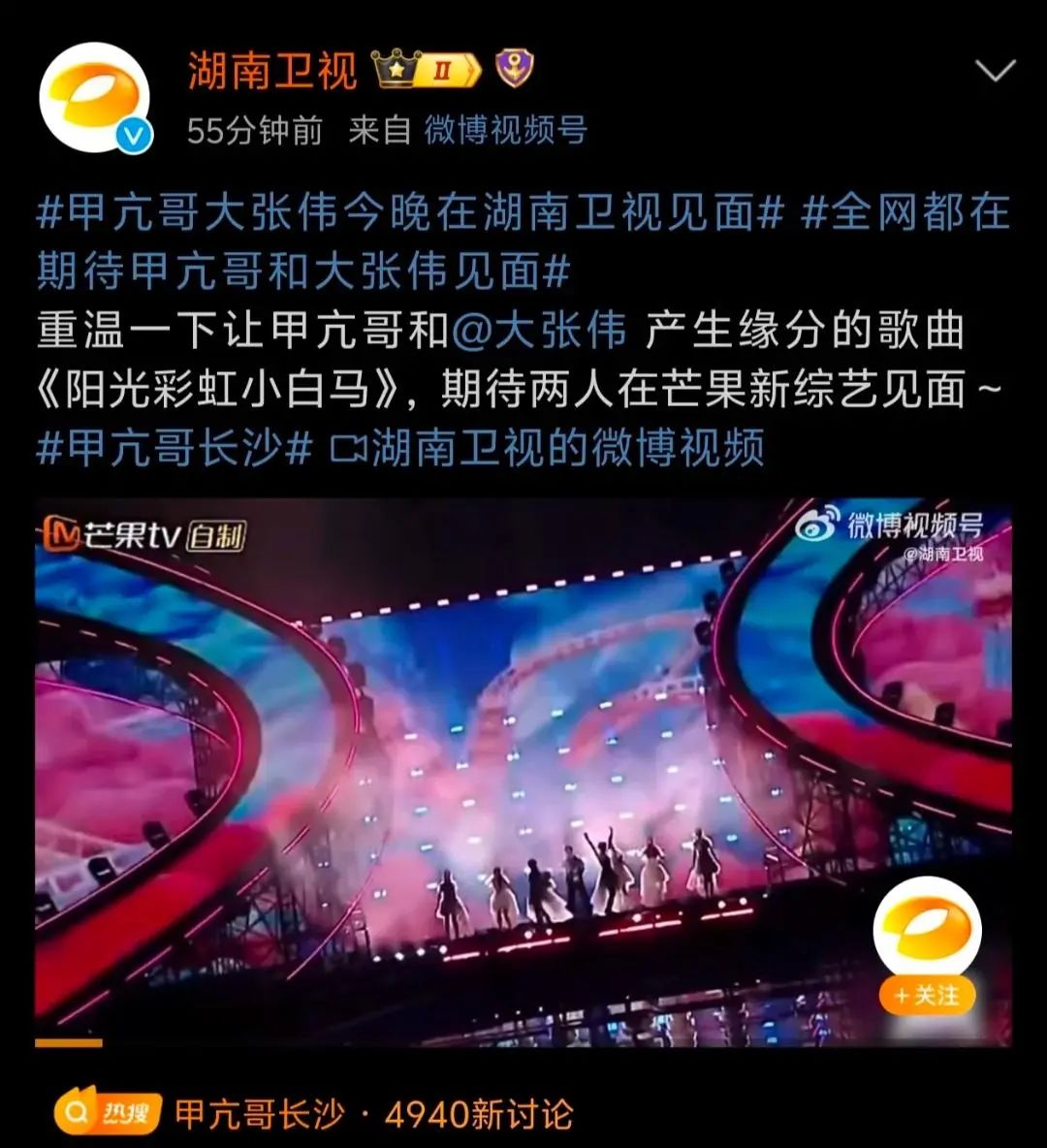Expand the post options chevron
The image size is (1047, 1148).
click(994, 71)
